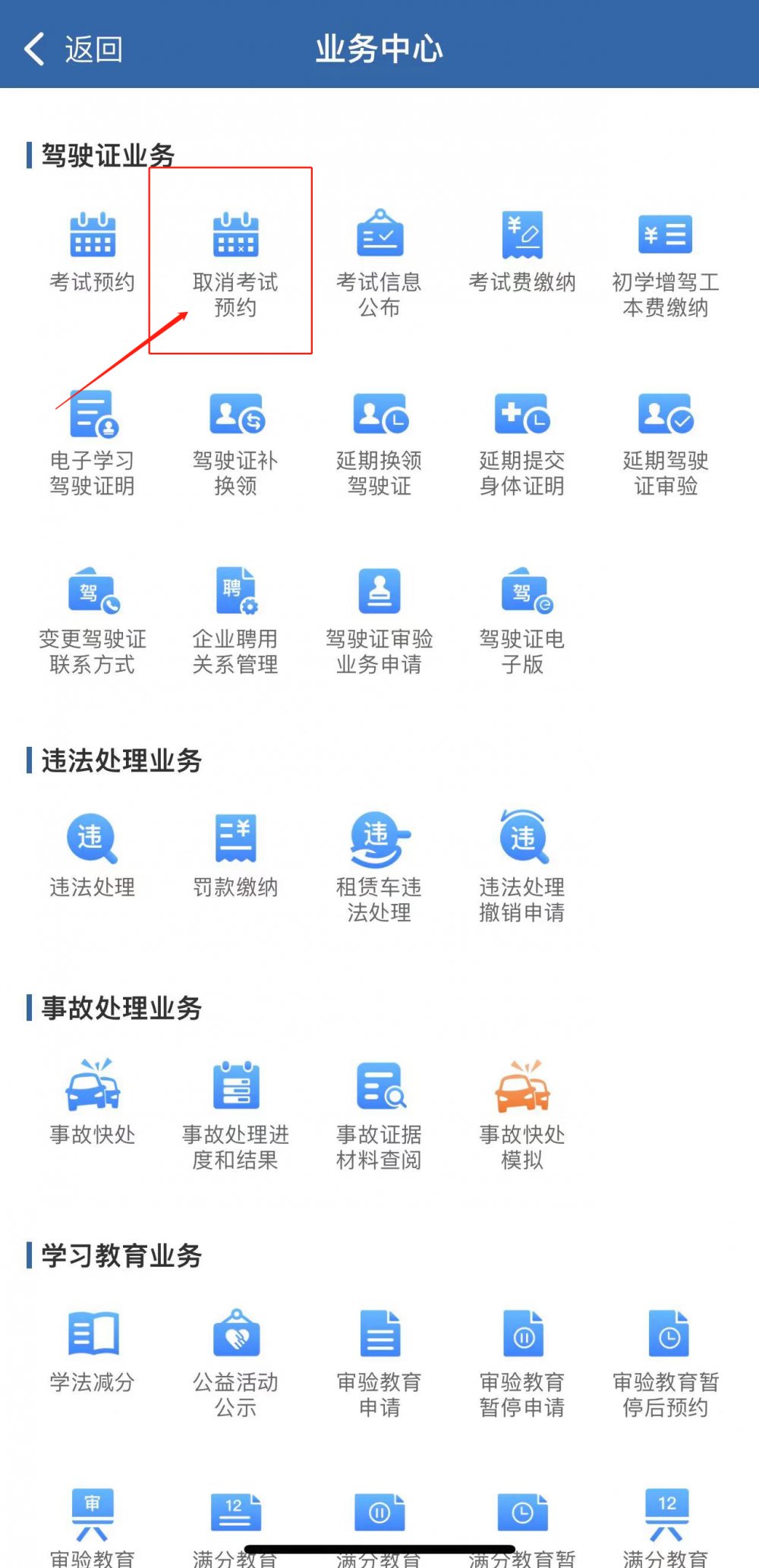This screenshot has width=759, height=1568.
Task: Go back using the 返回 button
Action: [x=74, y=49]
